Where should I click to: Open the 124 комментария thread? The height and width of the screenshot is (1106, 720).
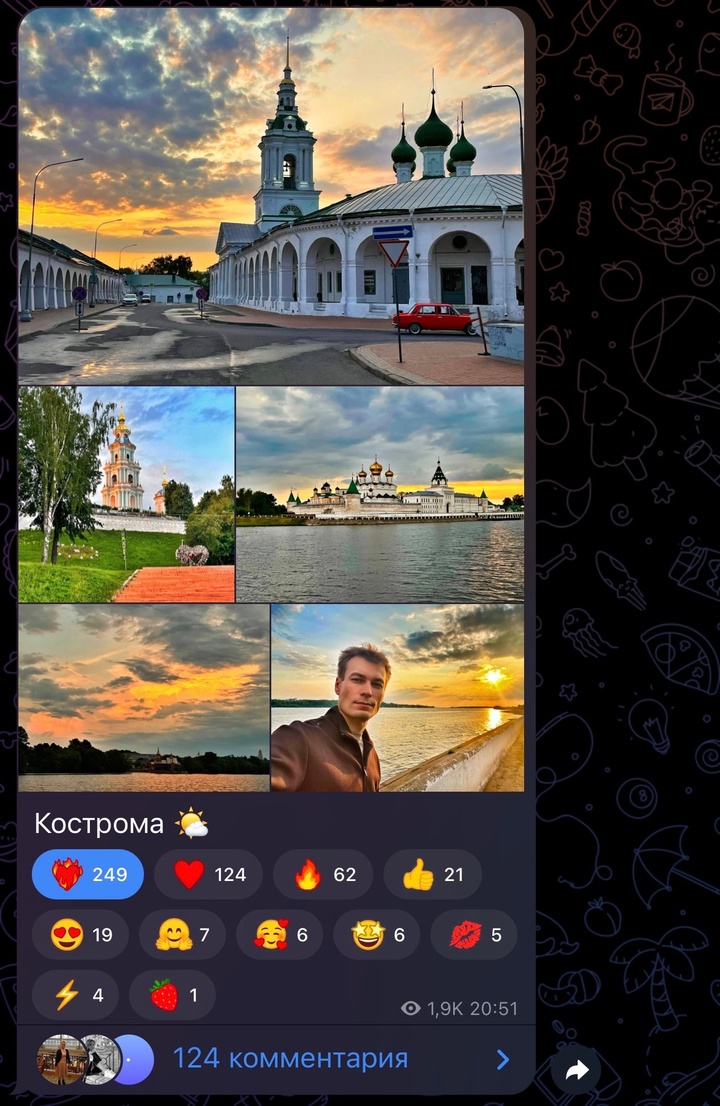point(290,1059)
